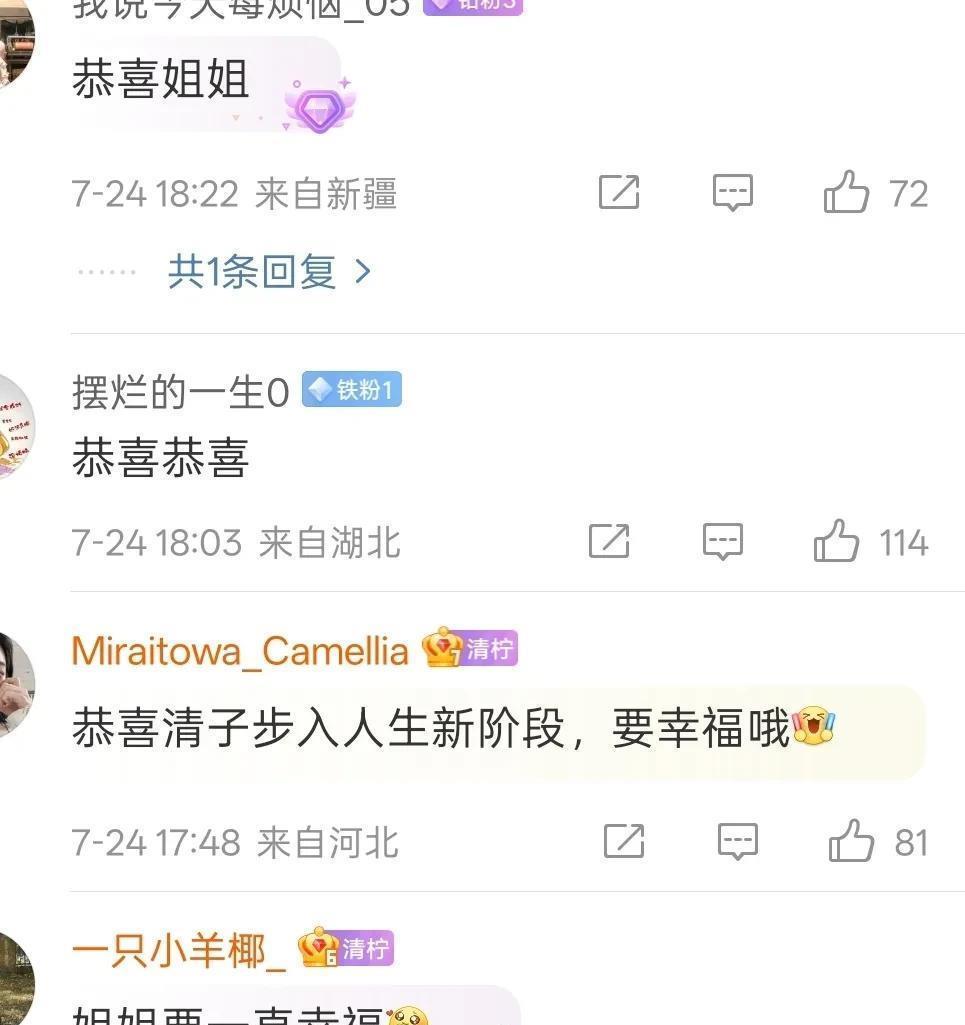
Task: Like Miraitowa_Camellia's comment
Action: 851,842
